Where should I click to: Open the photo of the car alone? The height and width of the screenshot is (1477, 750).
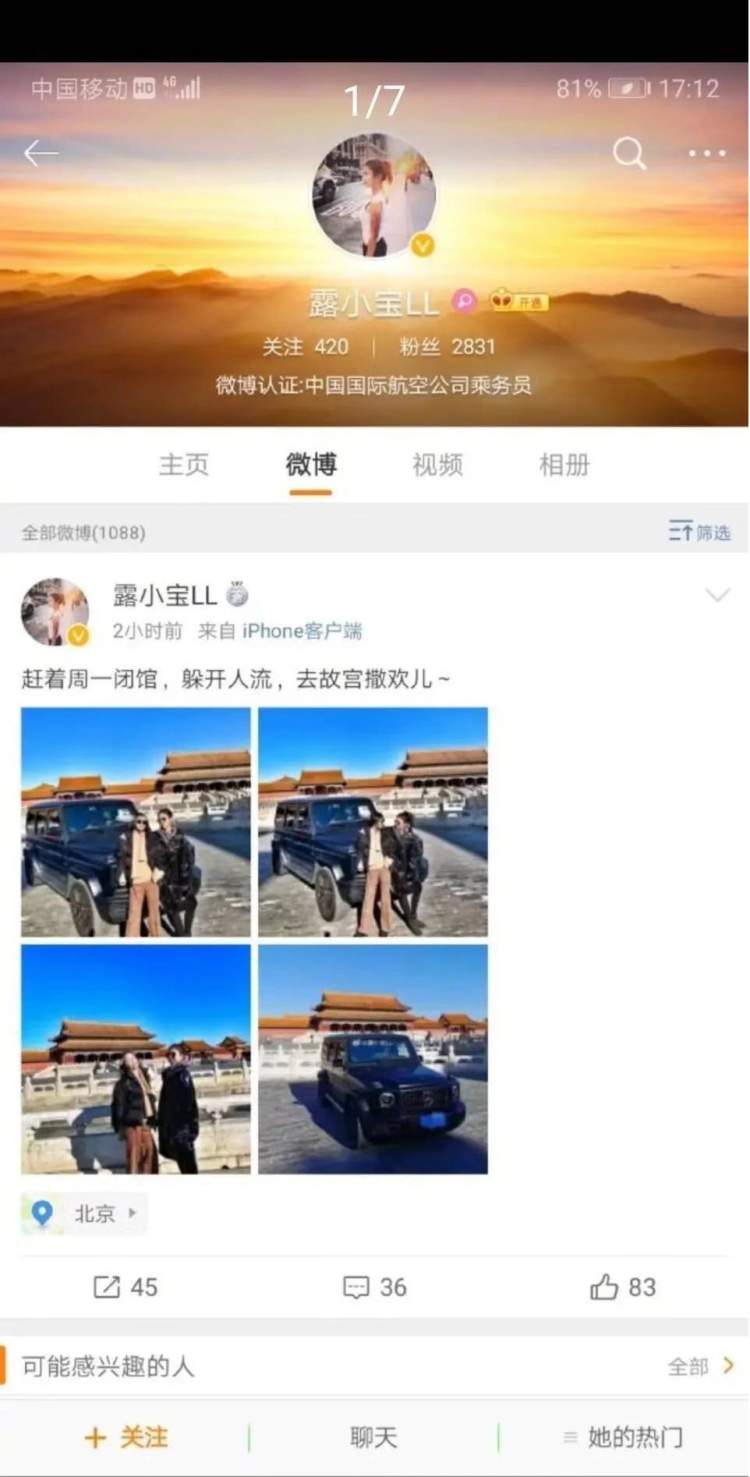373,1059
